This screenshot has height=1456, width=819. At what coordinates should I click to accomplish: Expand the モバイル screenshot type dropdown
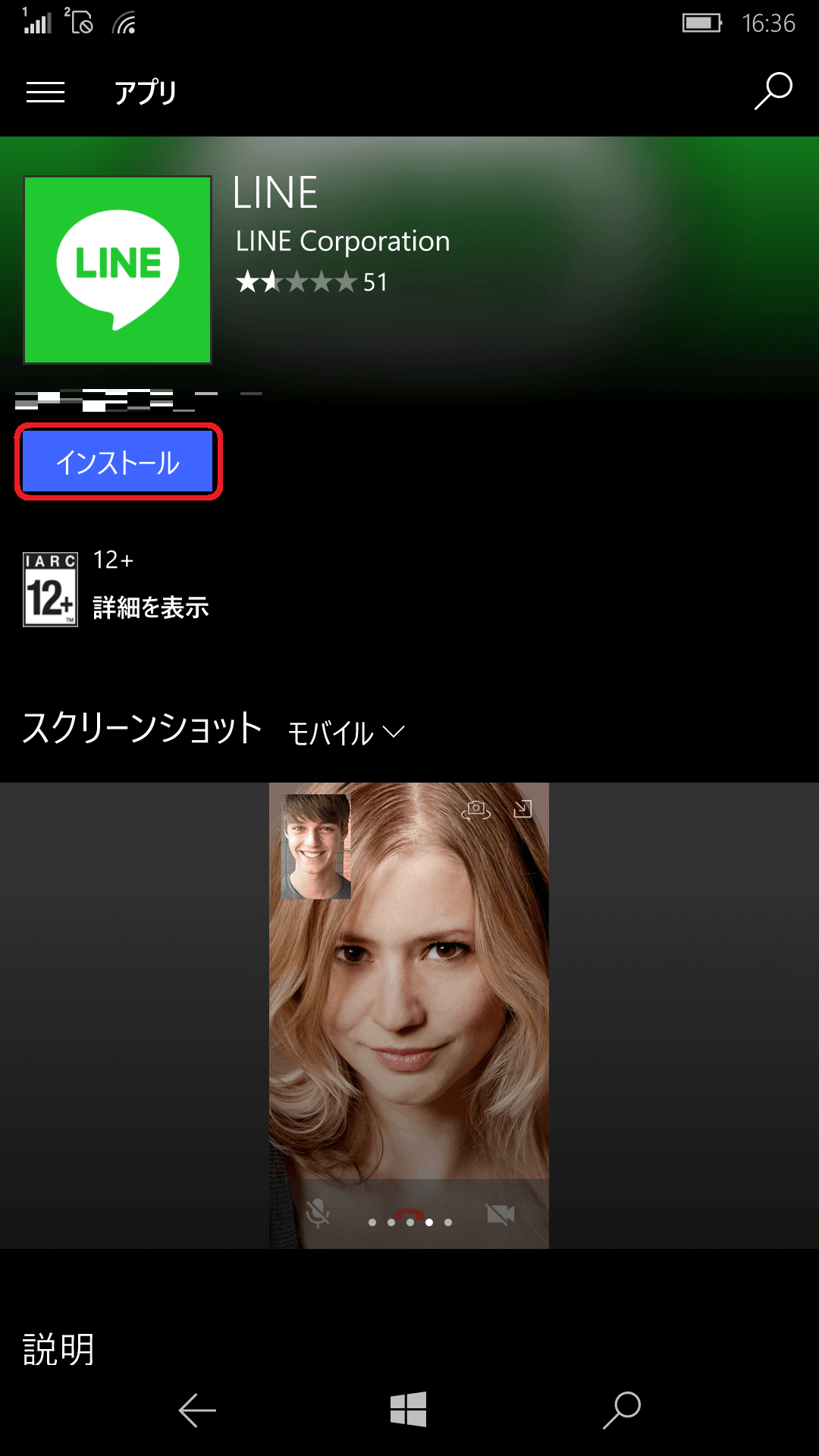[x=346, y=733]
